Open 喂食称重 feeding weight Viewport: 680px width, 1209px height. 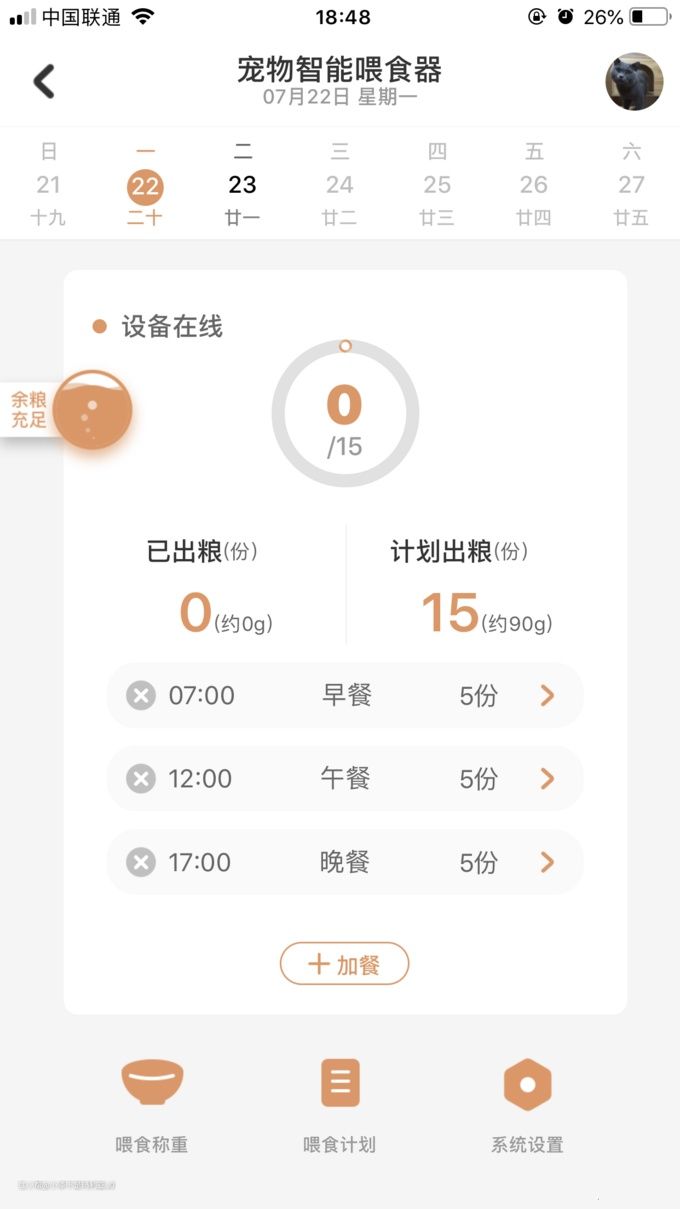[152, 1105]
